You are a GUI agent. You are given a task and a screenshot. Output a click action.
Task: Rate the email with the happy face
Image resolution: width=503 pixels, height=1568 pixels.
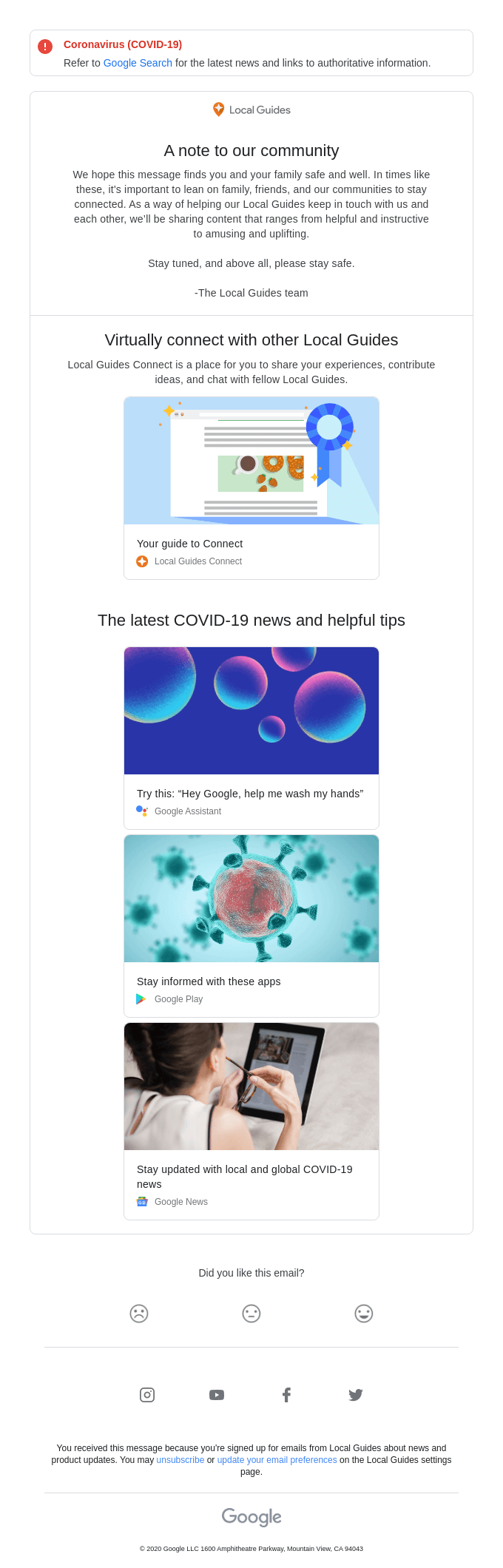pos(364,1314)
